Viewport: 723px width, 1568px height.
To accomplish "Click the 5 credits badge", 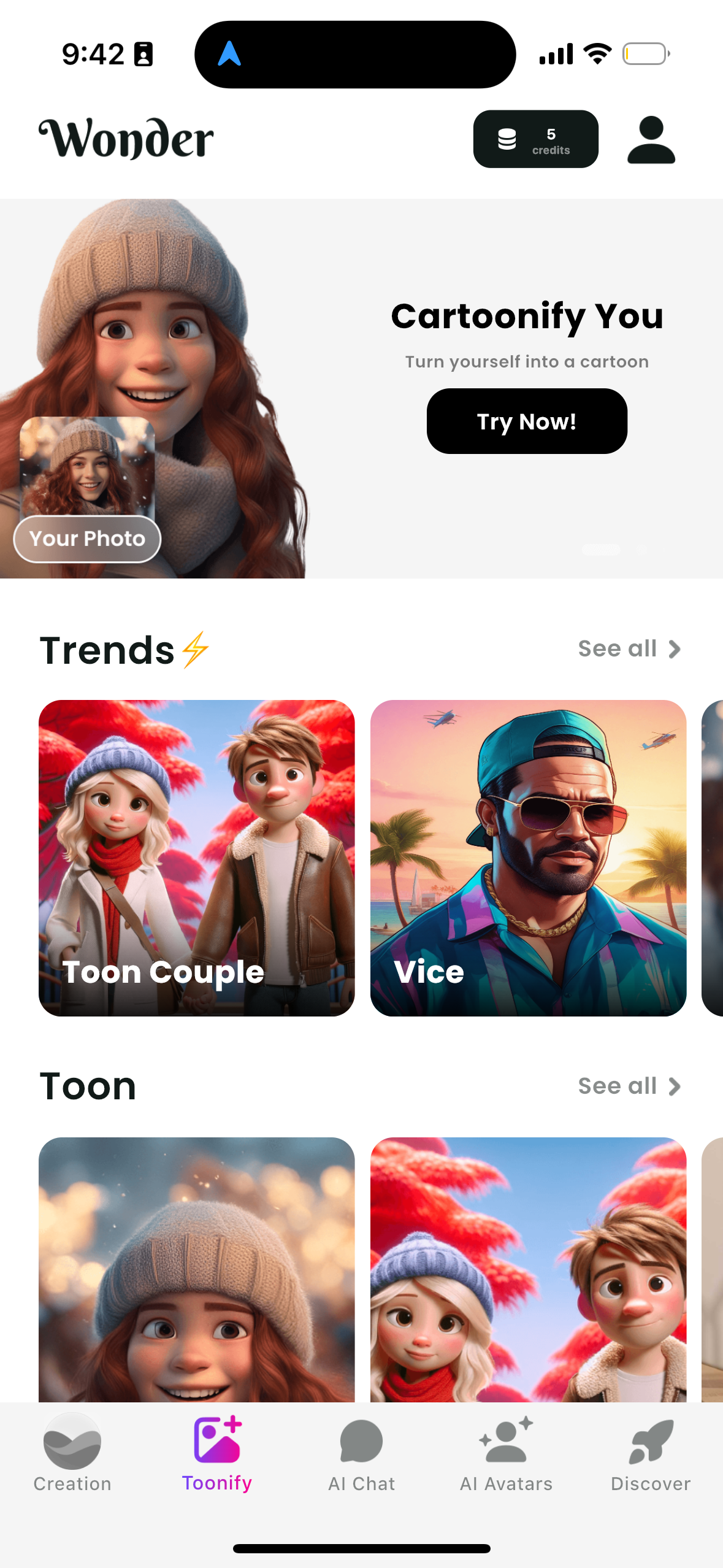I will [x=535, y=139].
